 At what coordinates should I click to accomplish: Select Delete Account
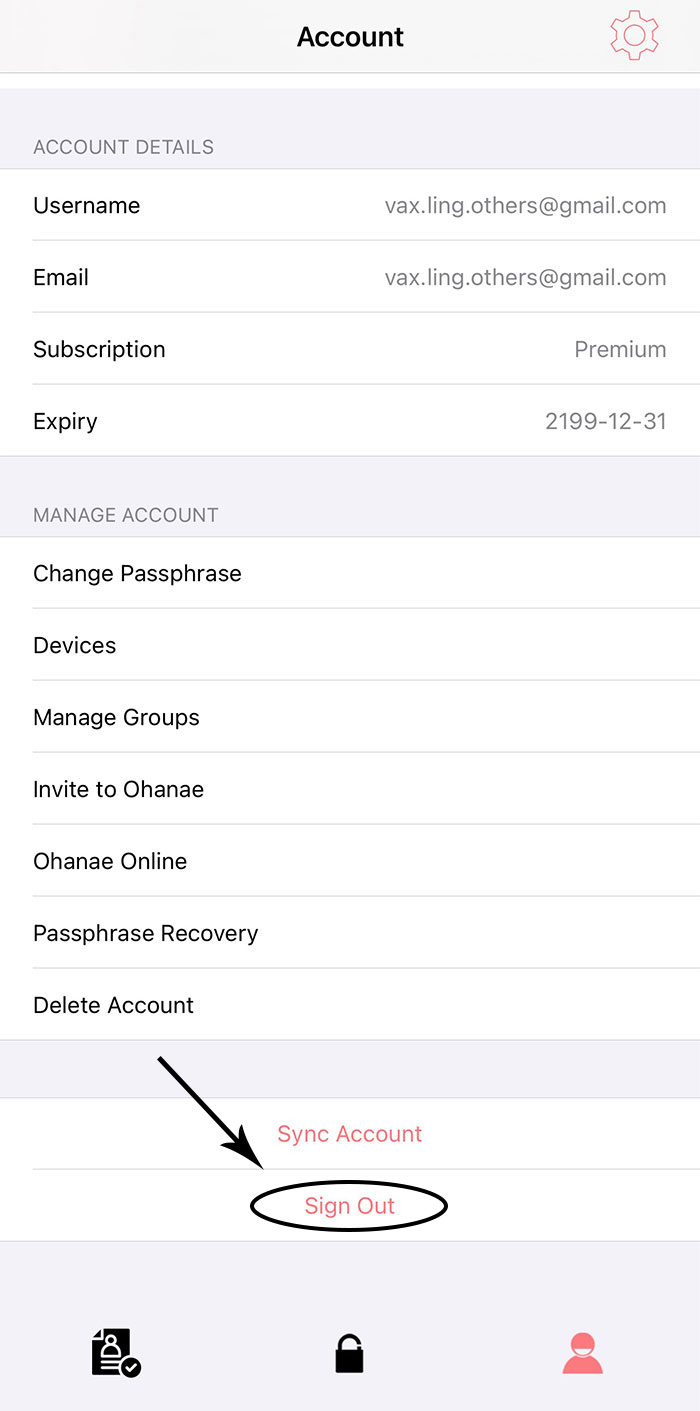[x=350, y=1005]
